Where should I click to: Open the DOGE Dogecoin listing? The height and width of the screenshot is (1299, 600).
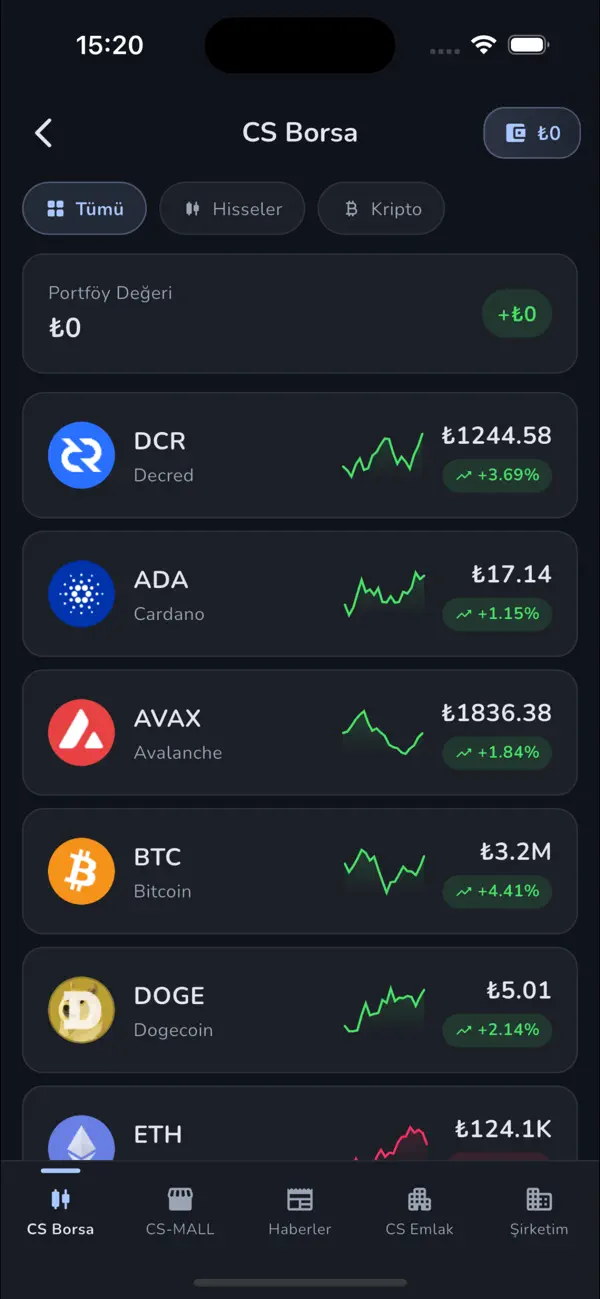pyautogui.click(x=300, y=1010)
